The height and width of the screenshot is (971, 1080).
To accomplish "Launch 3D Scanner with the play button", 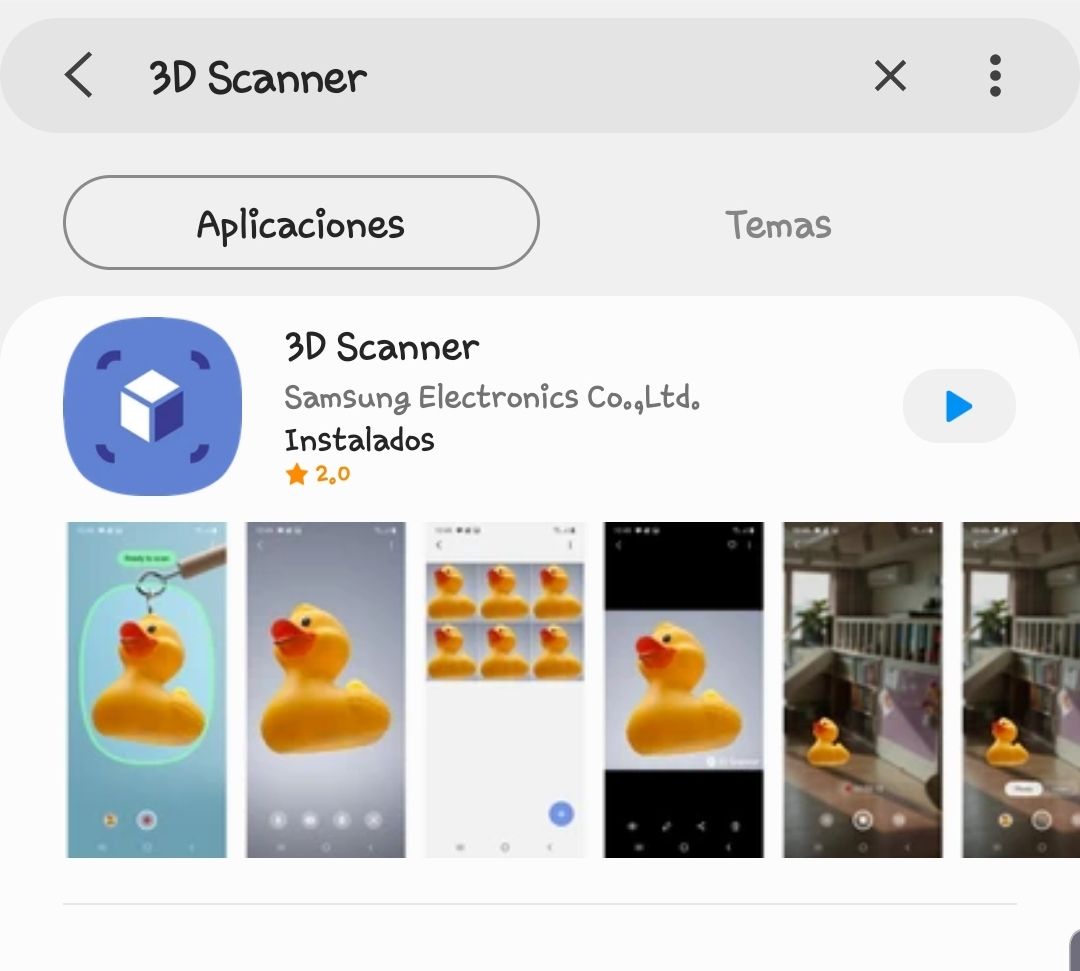I will coord(958,406).
